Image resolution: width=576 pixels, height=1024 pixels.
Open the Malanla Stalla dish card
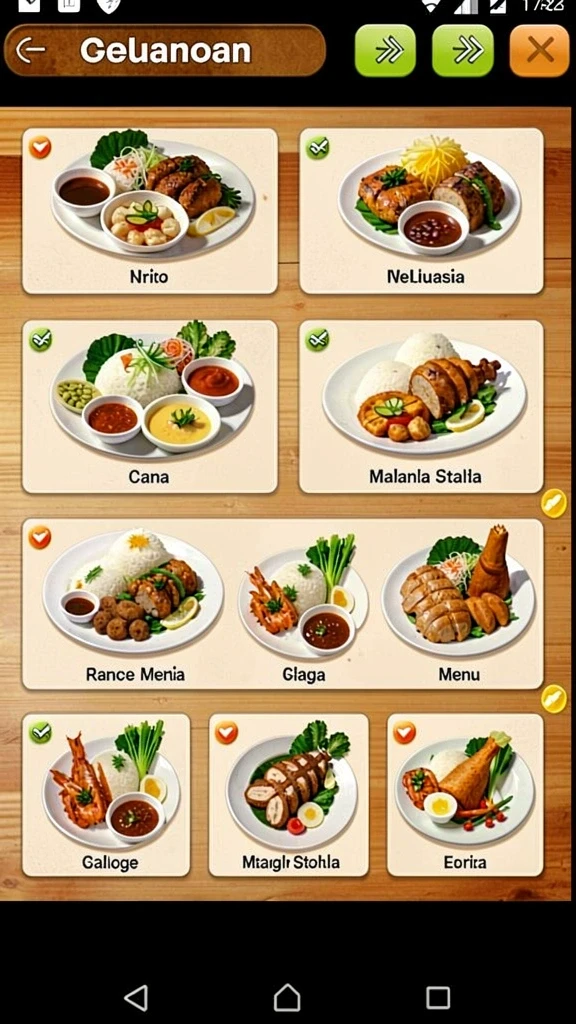(x=421, y=406)
